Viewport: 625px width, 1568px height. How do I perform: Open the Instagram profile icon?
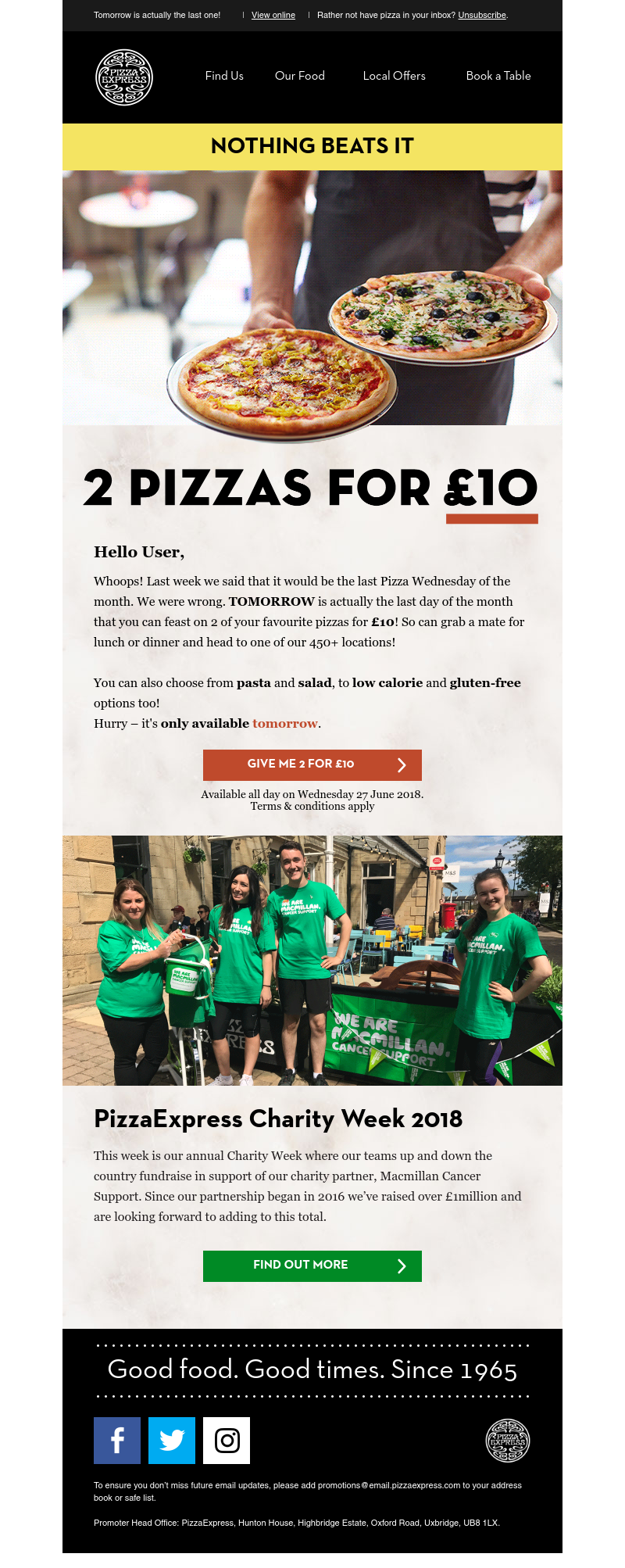coord(227,1441)
